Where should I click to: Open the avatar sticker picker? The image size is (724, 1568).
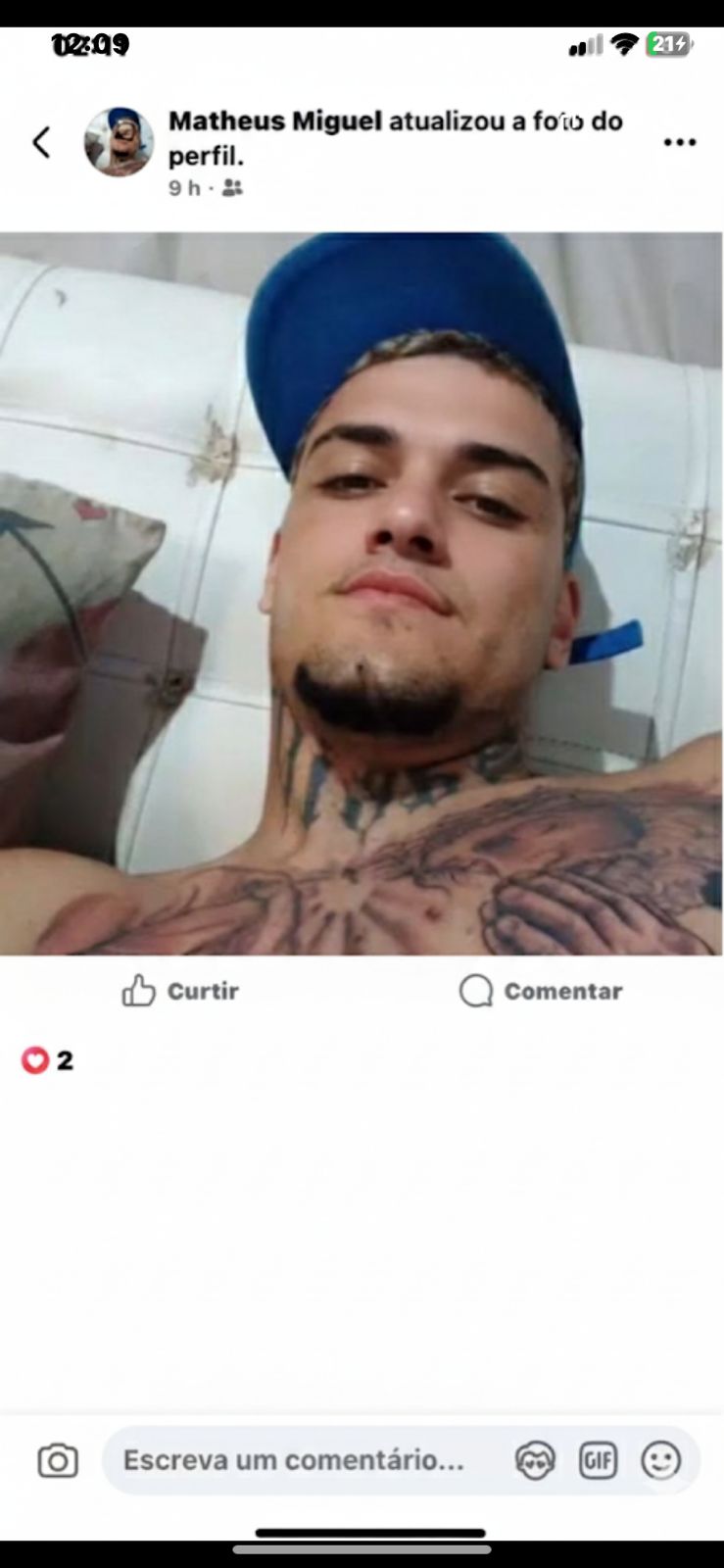pyautogui.click(x=535, y=1460)
